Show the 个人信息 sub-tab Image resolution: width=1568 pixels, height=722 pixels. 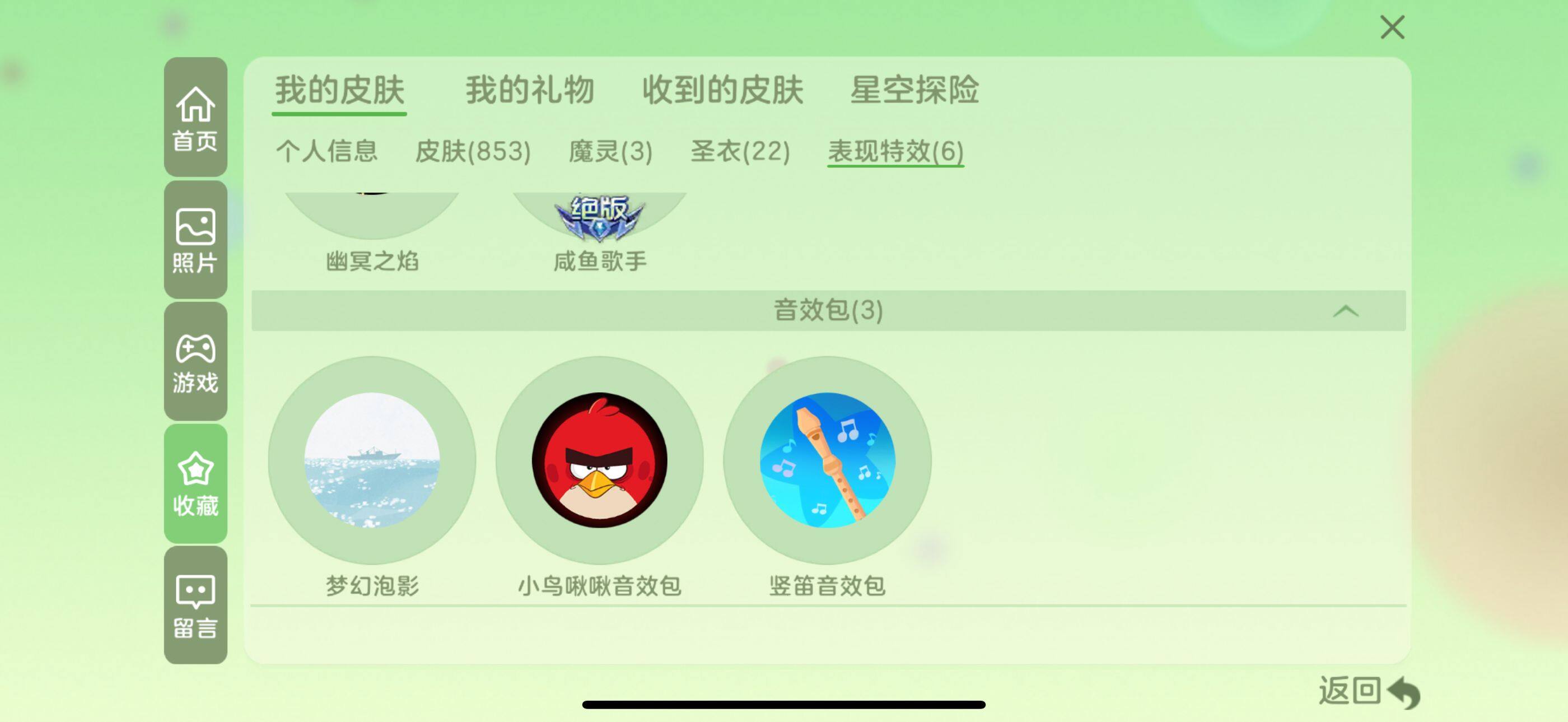pos(326,151)
